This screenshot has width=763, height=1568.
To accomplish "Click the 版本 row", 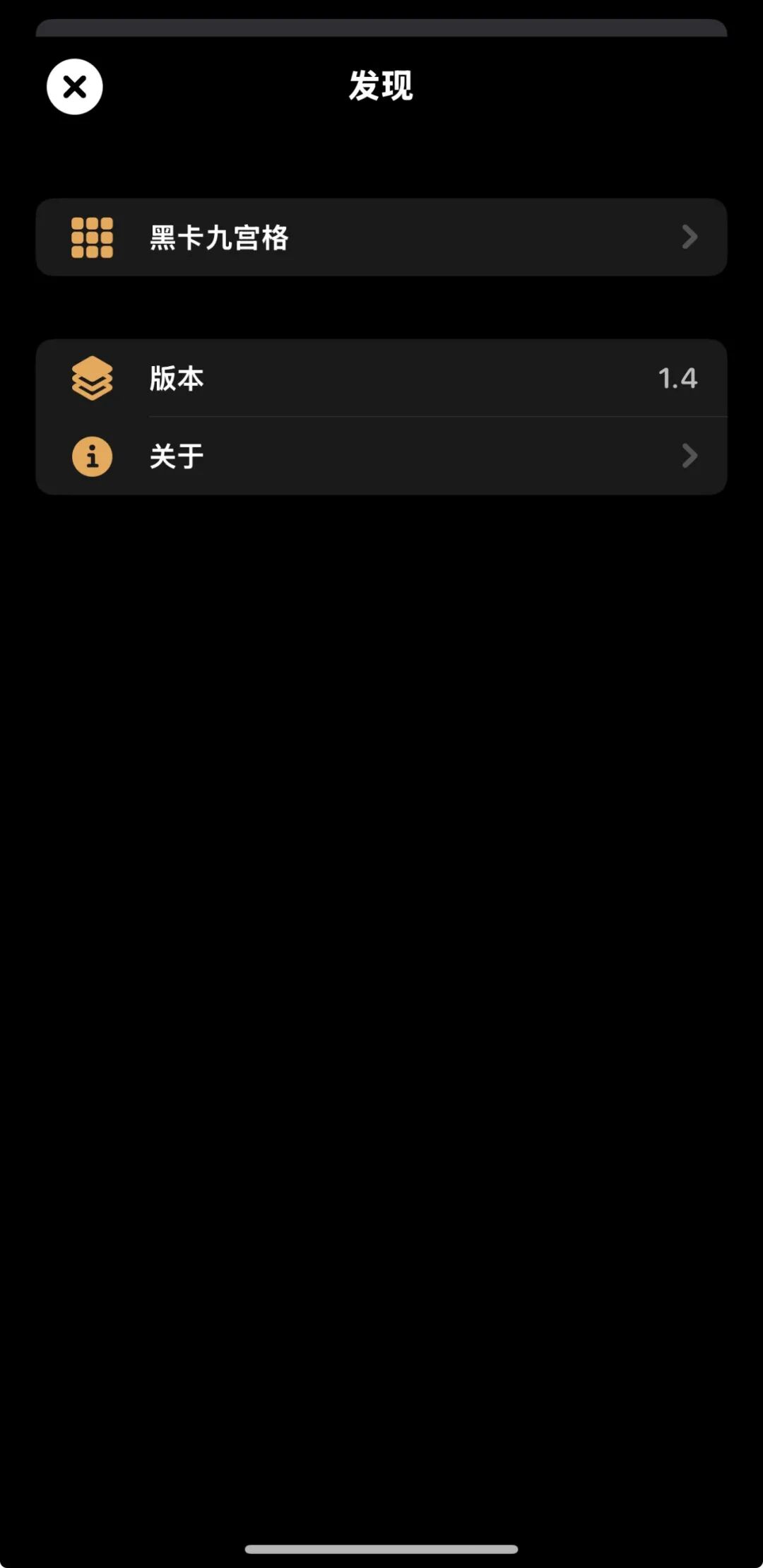I will (381, 378).
